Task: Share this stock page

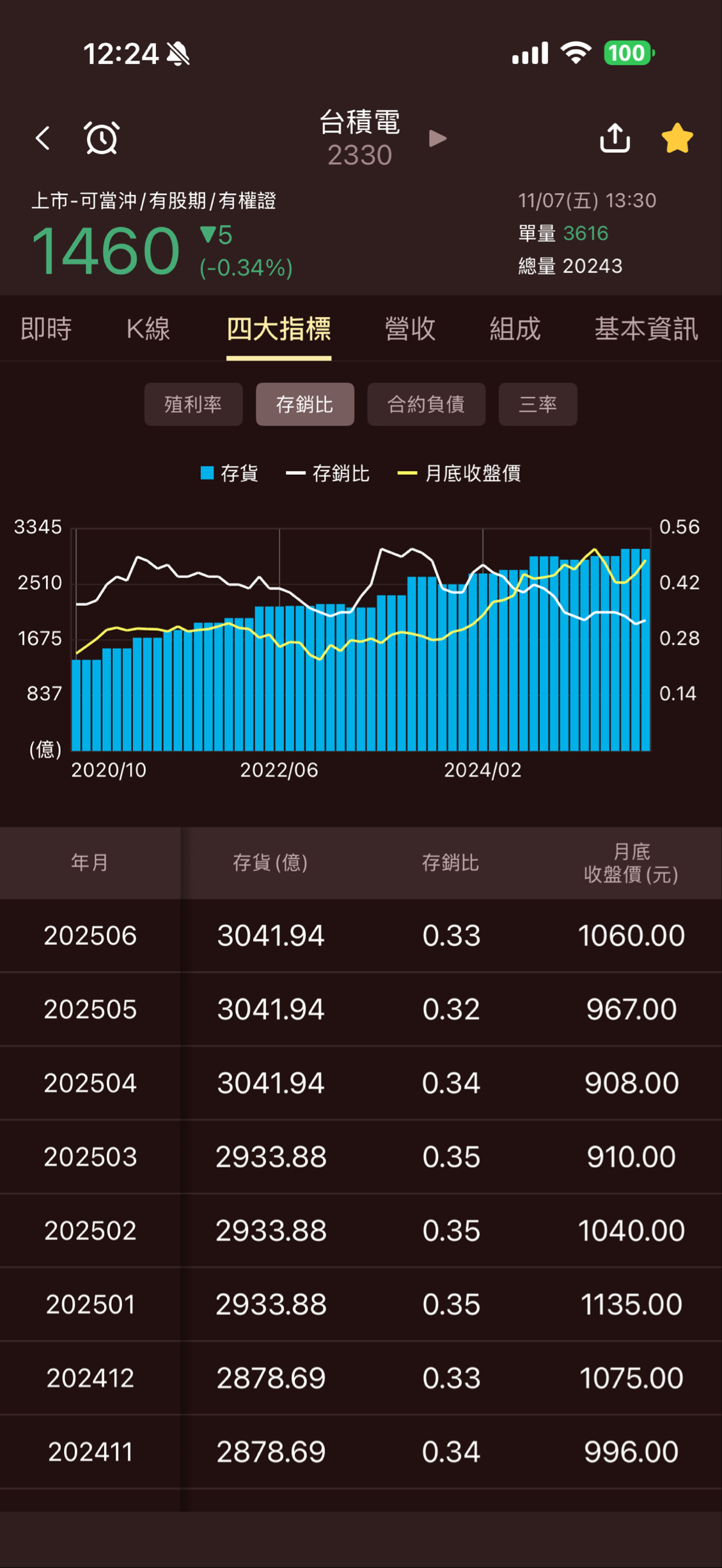Action: click(615, 137)
